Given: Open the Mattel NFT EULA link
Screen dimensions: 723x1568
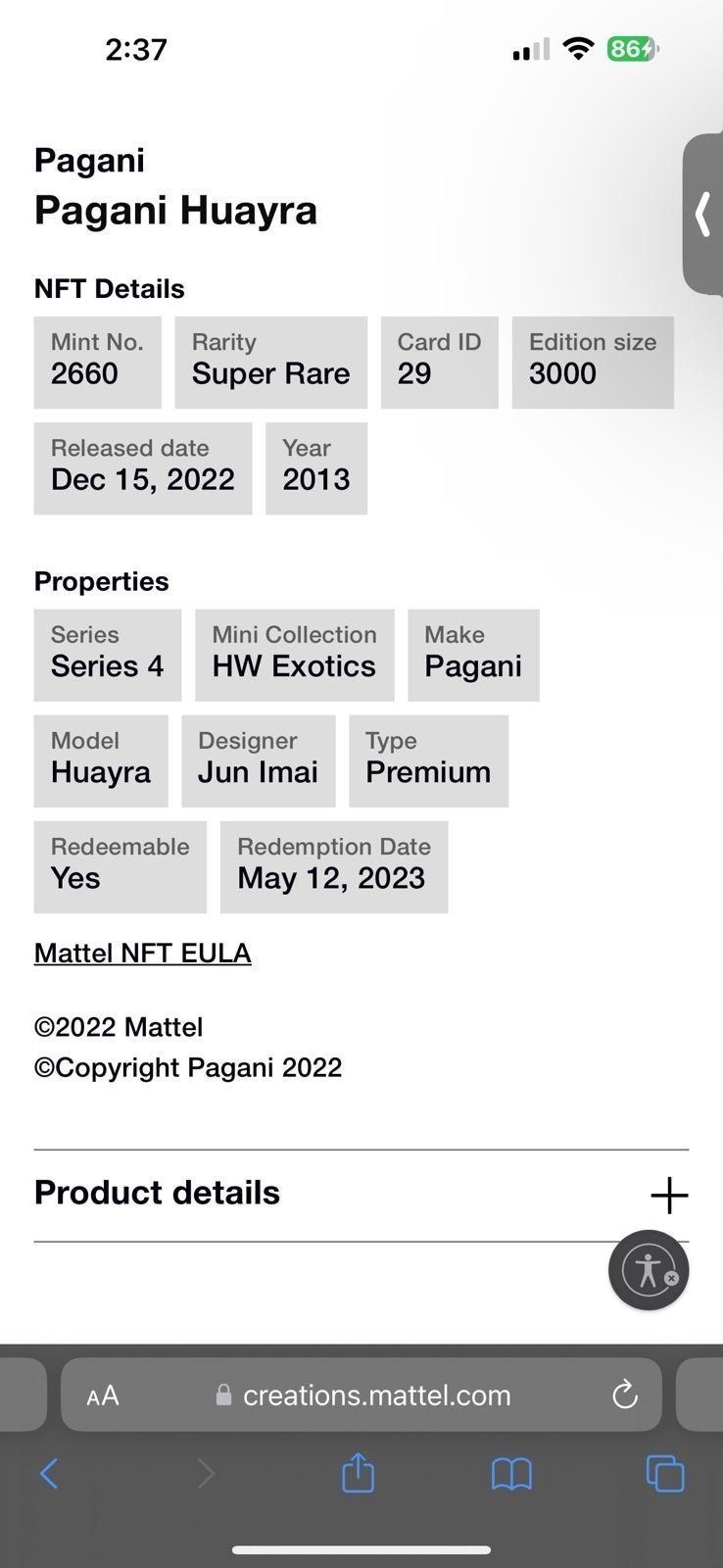Looking at the screenshot, I should (142, 953).
